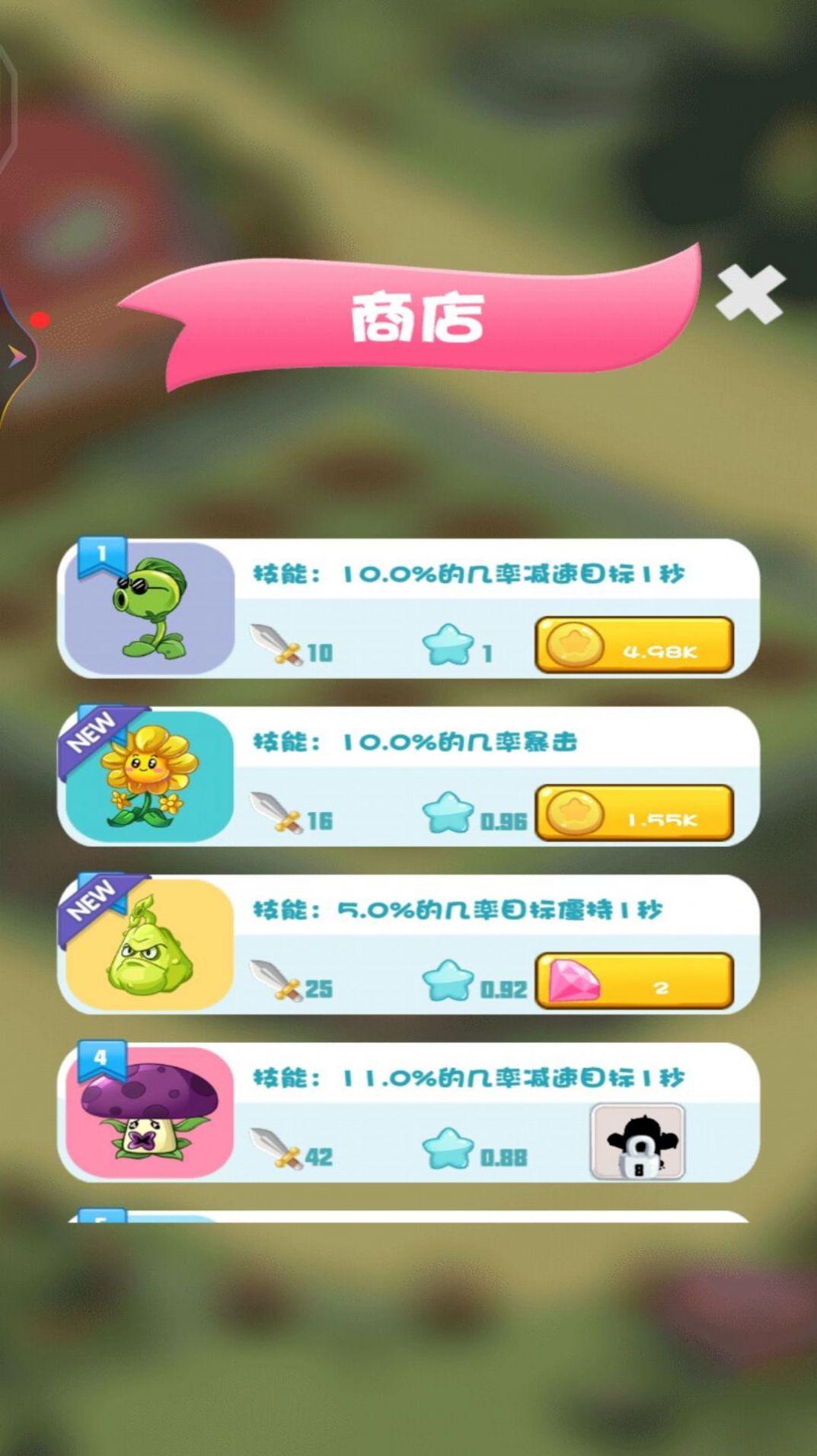Buy the squash plant for 2 gems

tap(634, 982)
